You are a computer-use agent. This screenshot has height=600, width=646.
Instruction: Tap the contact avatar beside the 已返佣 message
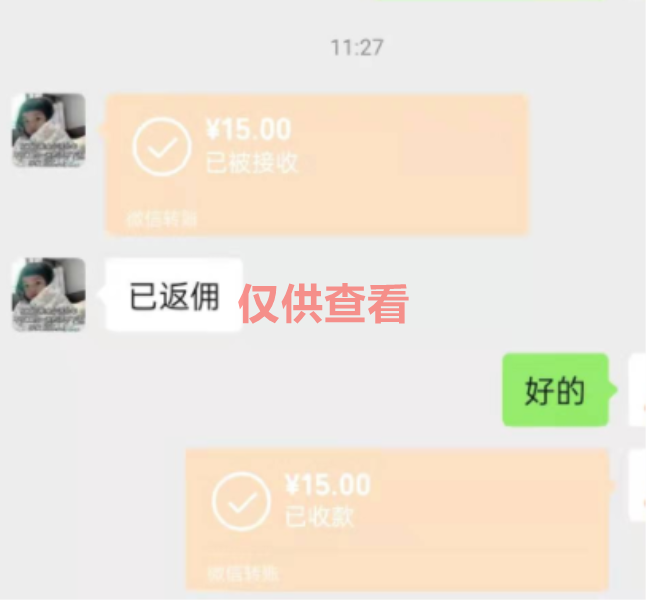(48, 295)
